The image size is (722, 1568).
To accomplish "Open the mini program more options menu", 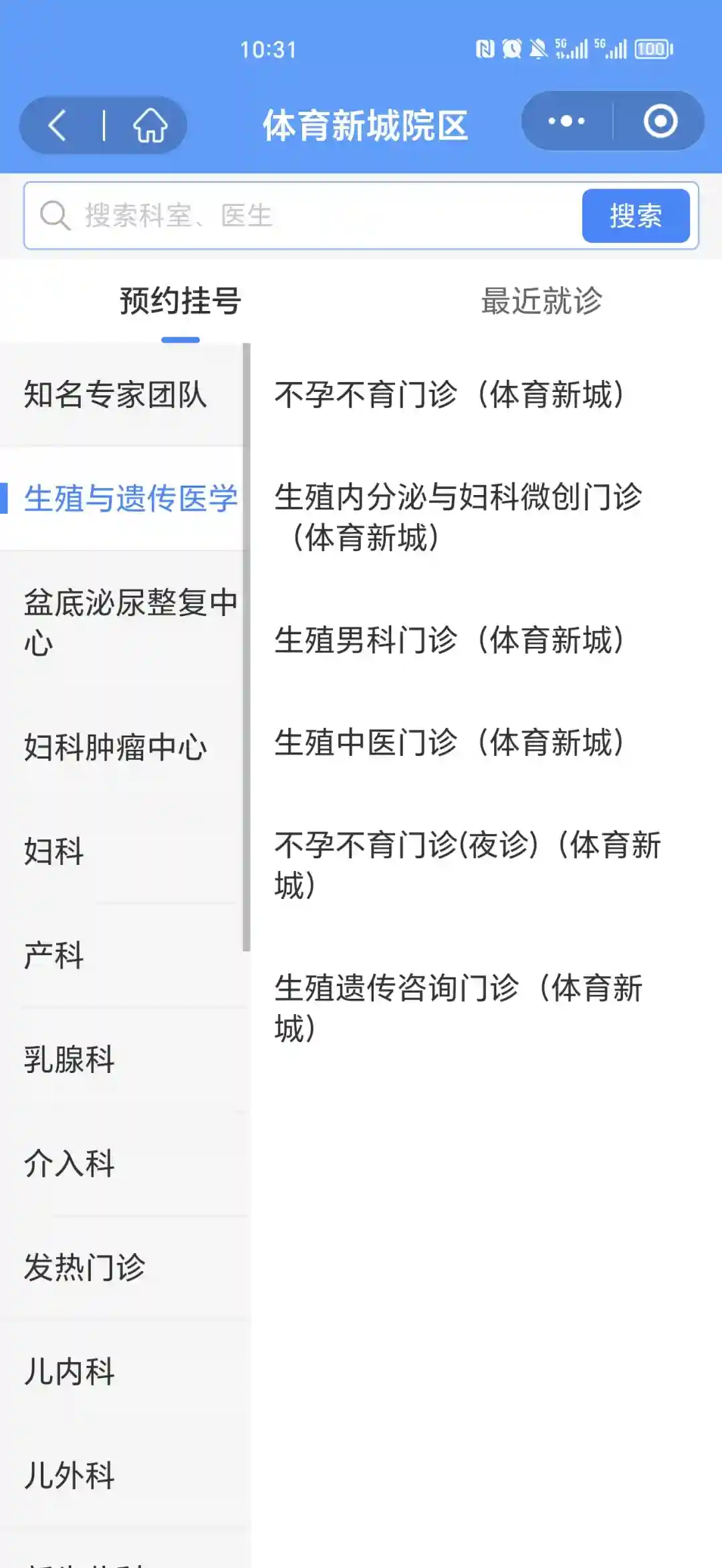I will point(566,121).
